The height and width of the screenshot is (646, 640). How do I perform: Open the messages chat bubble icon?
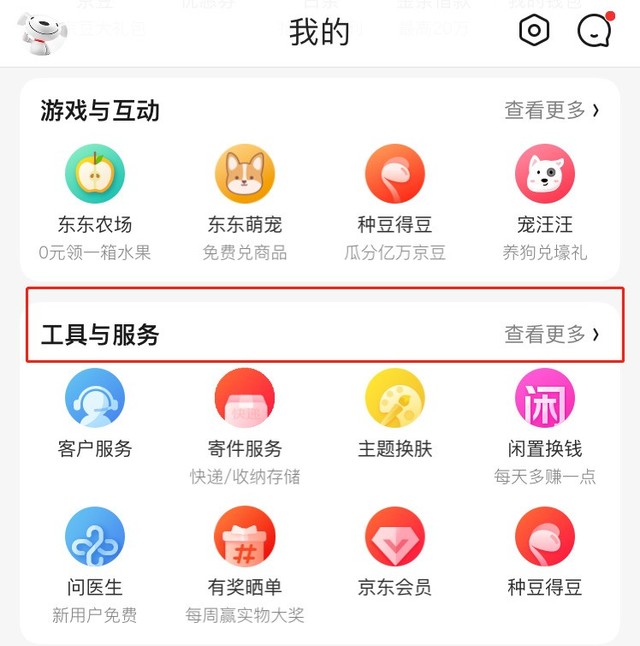594,31
